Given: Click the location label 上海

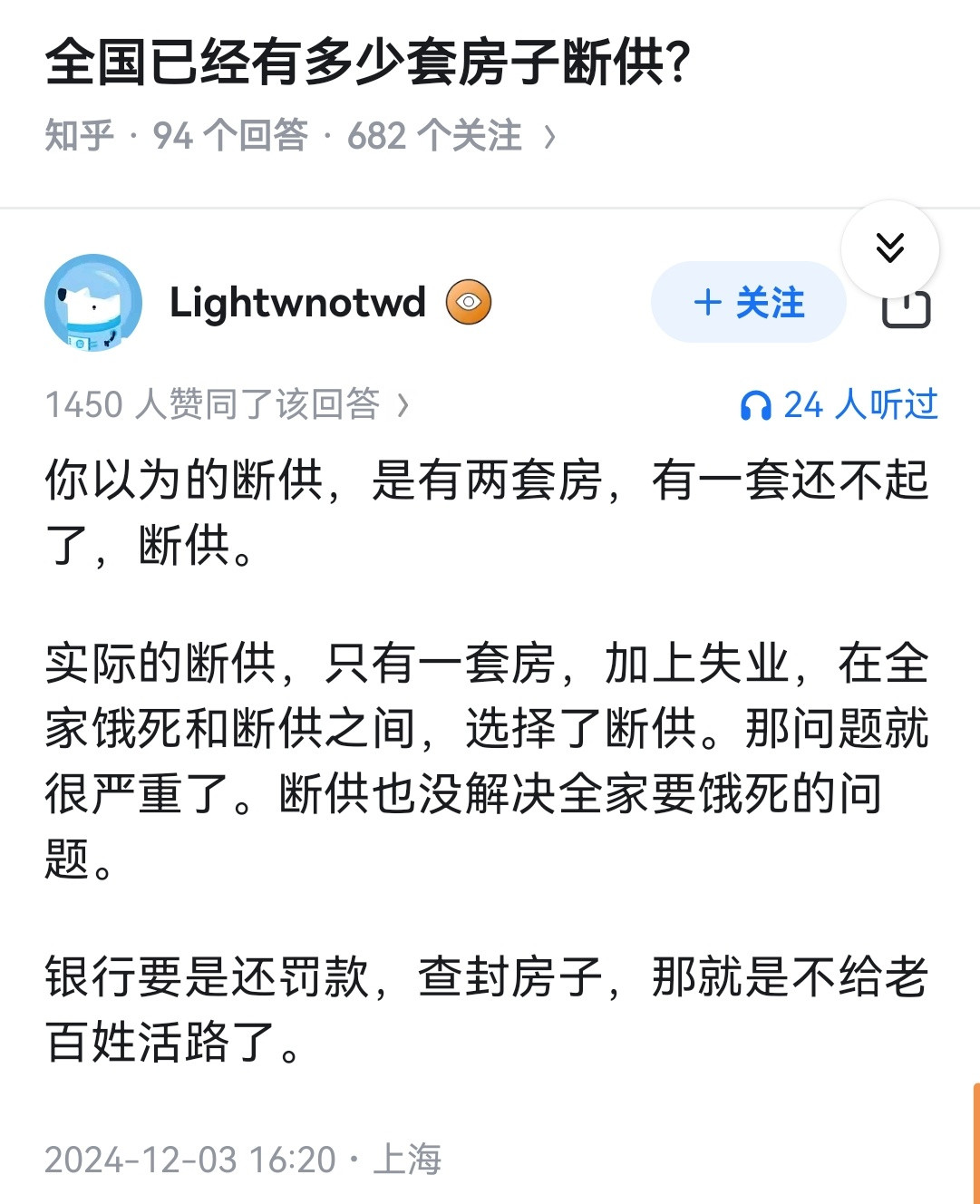Looking at the screenshot, I should (x=408, y=1158).
